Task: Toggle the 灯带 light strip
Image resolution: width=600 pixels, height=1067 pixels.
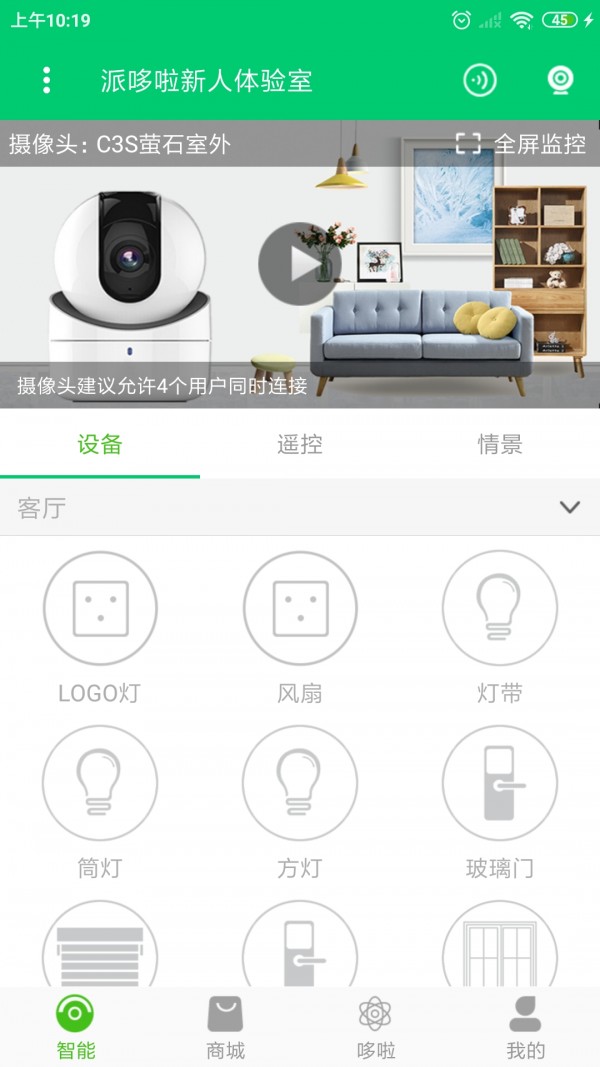Action: point(499,608)
